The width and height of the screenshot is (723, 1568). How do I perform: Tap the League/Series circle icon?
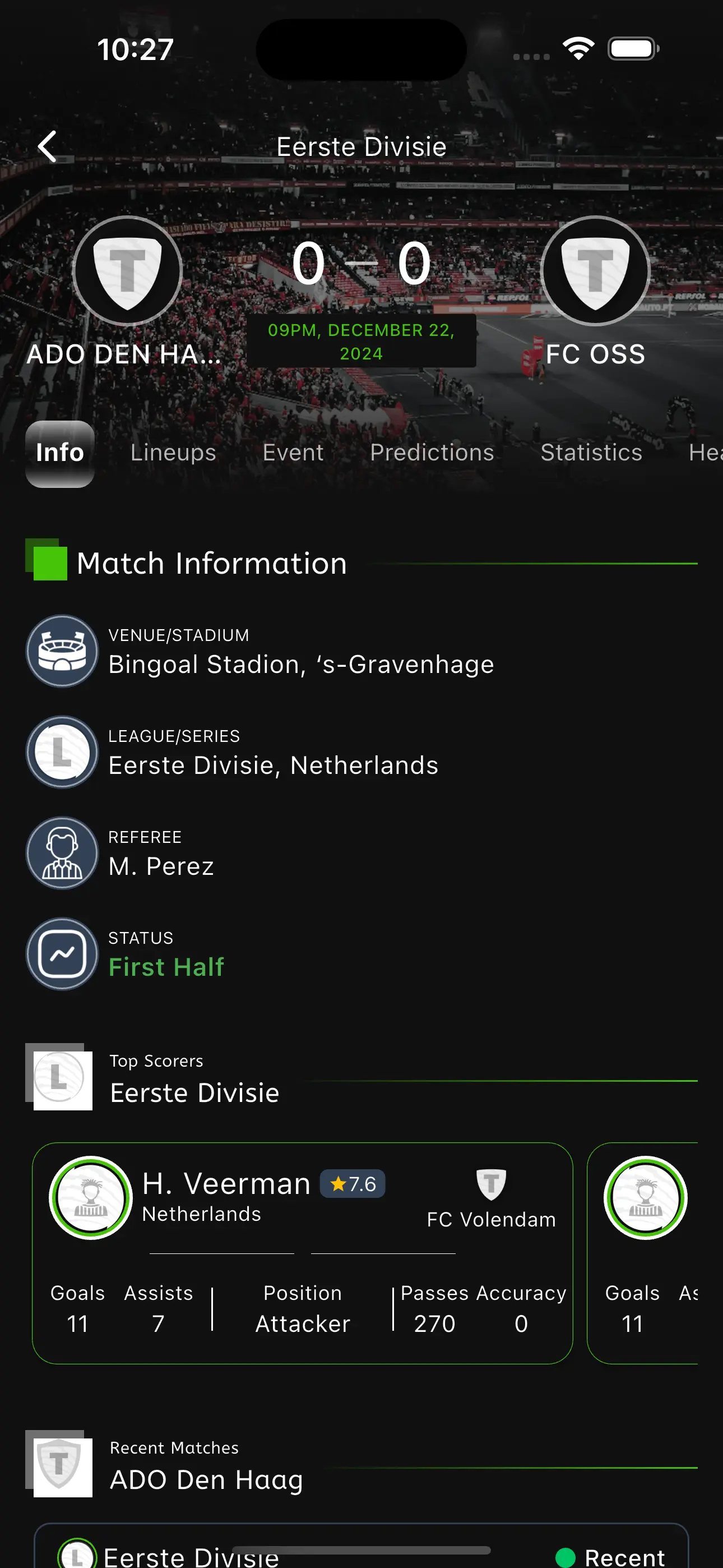(x=62, y=753)
